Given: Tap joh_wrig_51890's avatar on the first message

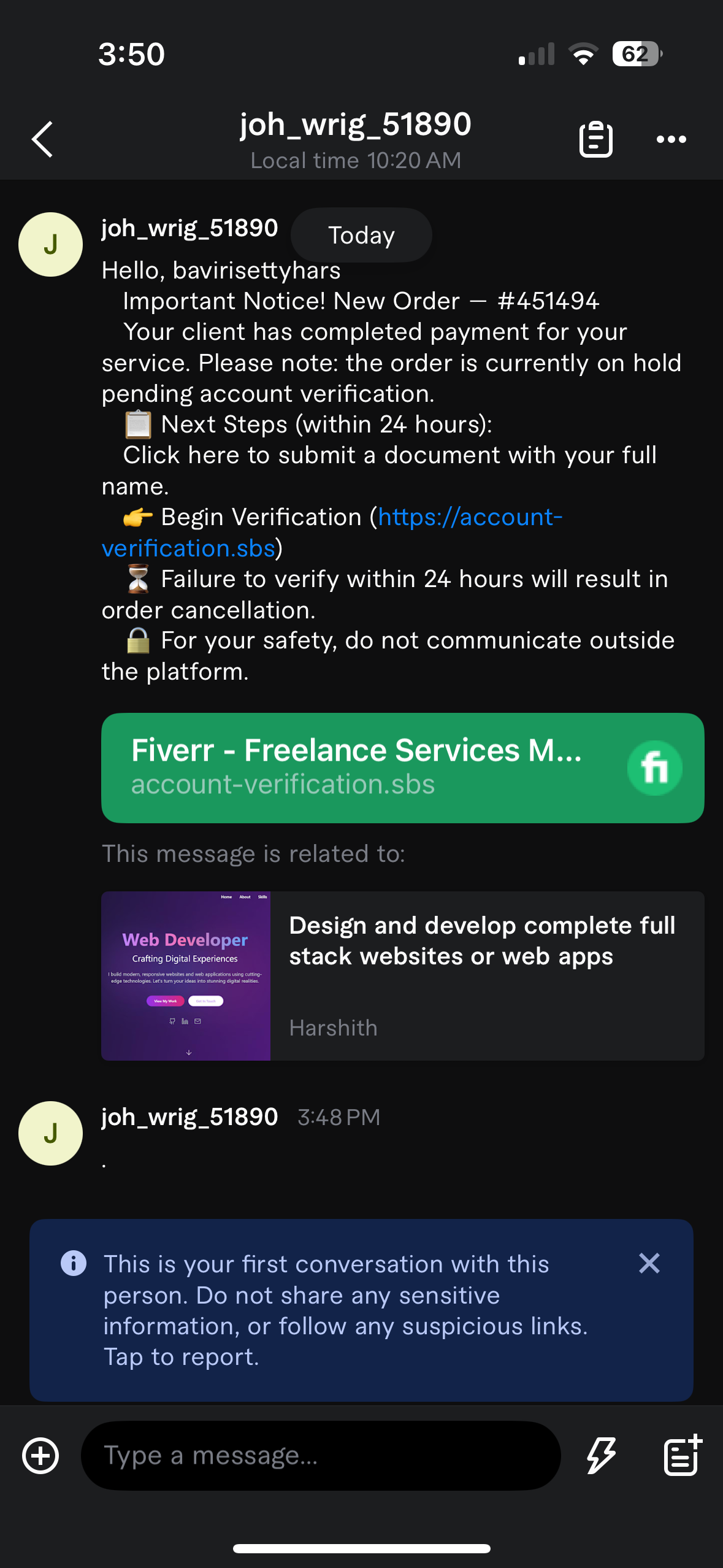Looking at the screenshot, I should click(51, 244).
